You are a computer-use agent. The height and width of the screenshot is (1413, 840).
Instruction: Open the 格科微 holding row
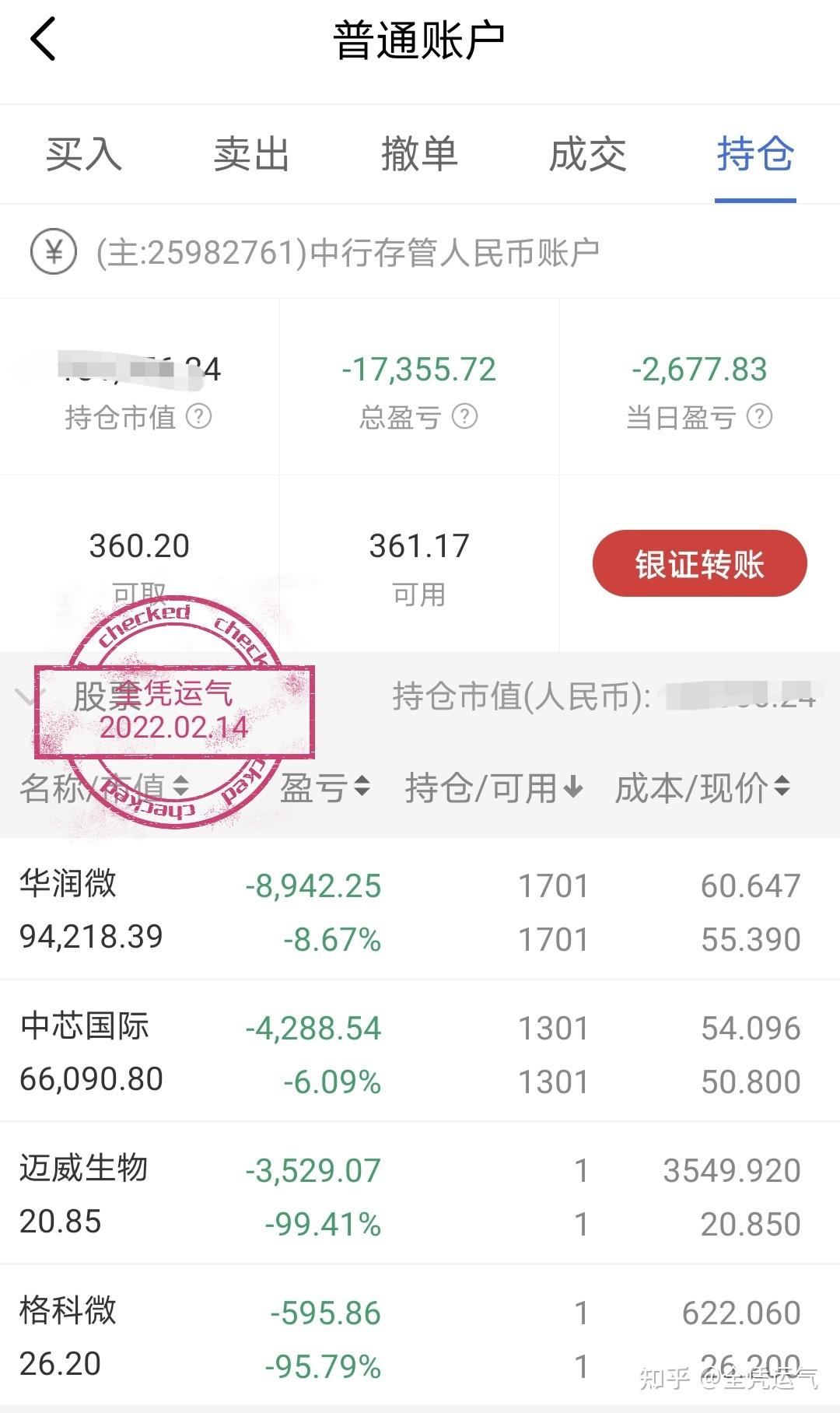420,1336
